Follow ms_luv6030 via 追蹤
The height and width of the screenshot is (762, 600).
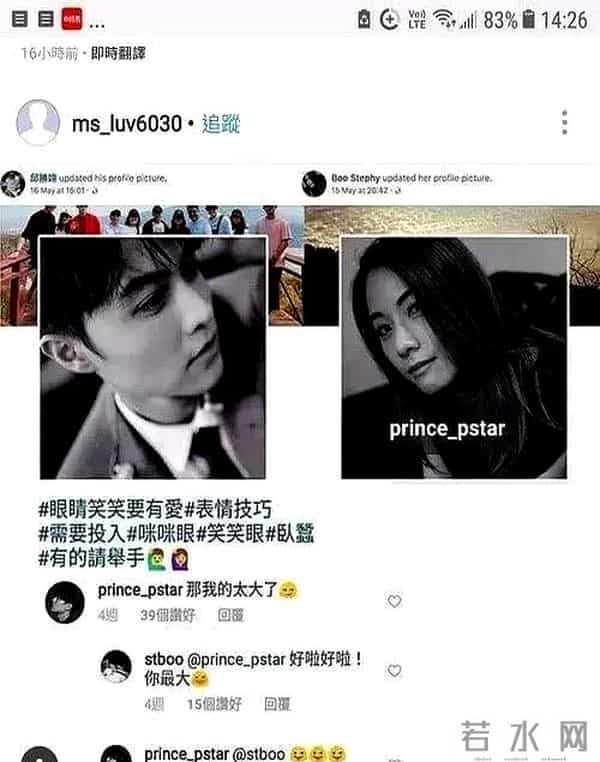point(221,124)
